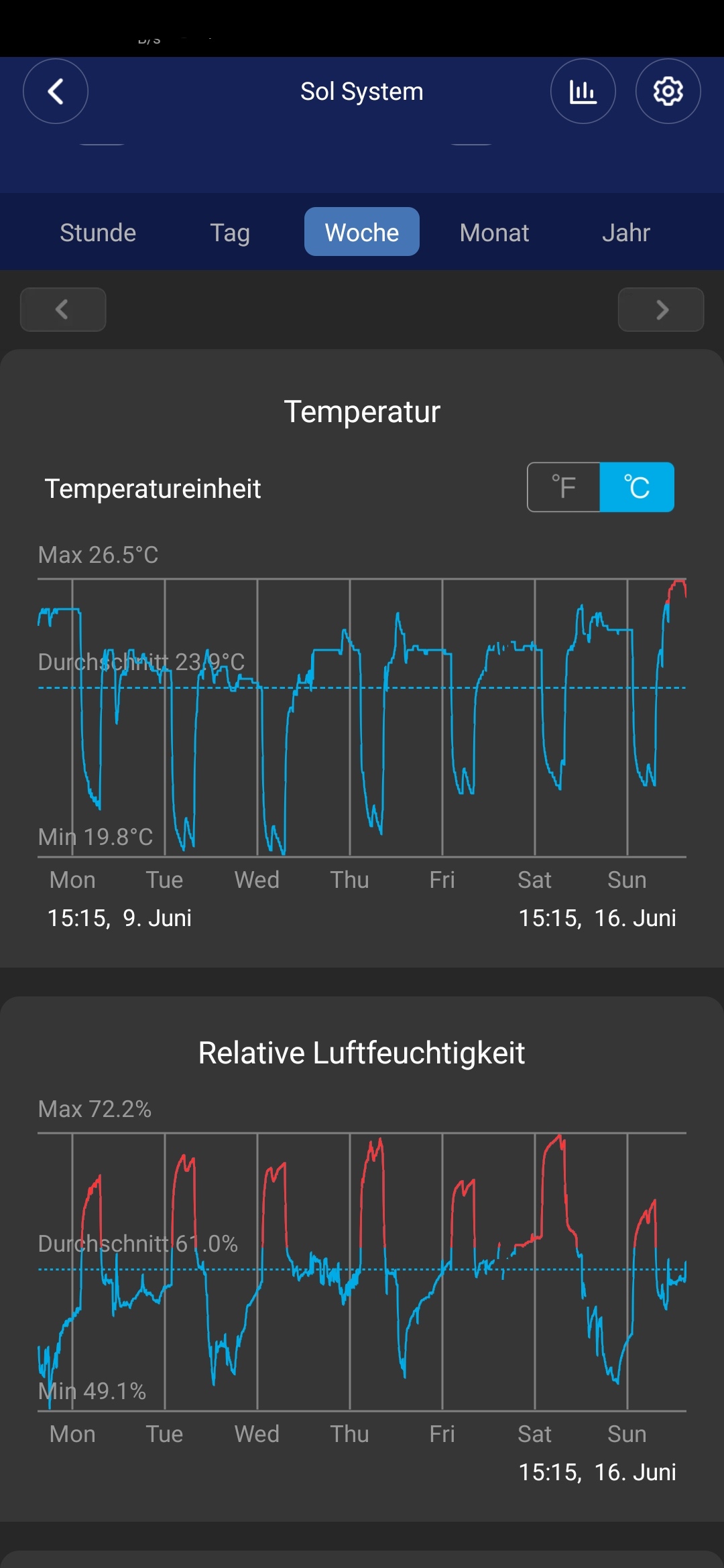Switch to the Jahr tab

(x=626, y=233)
